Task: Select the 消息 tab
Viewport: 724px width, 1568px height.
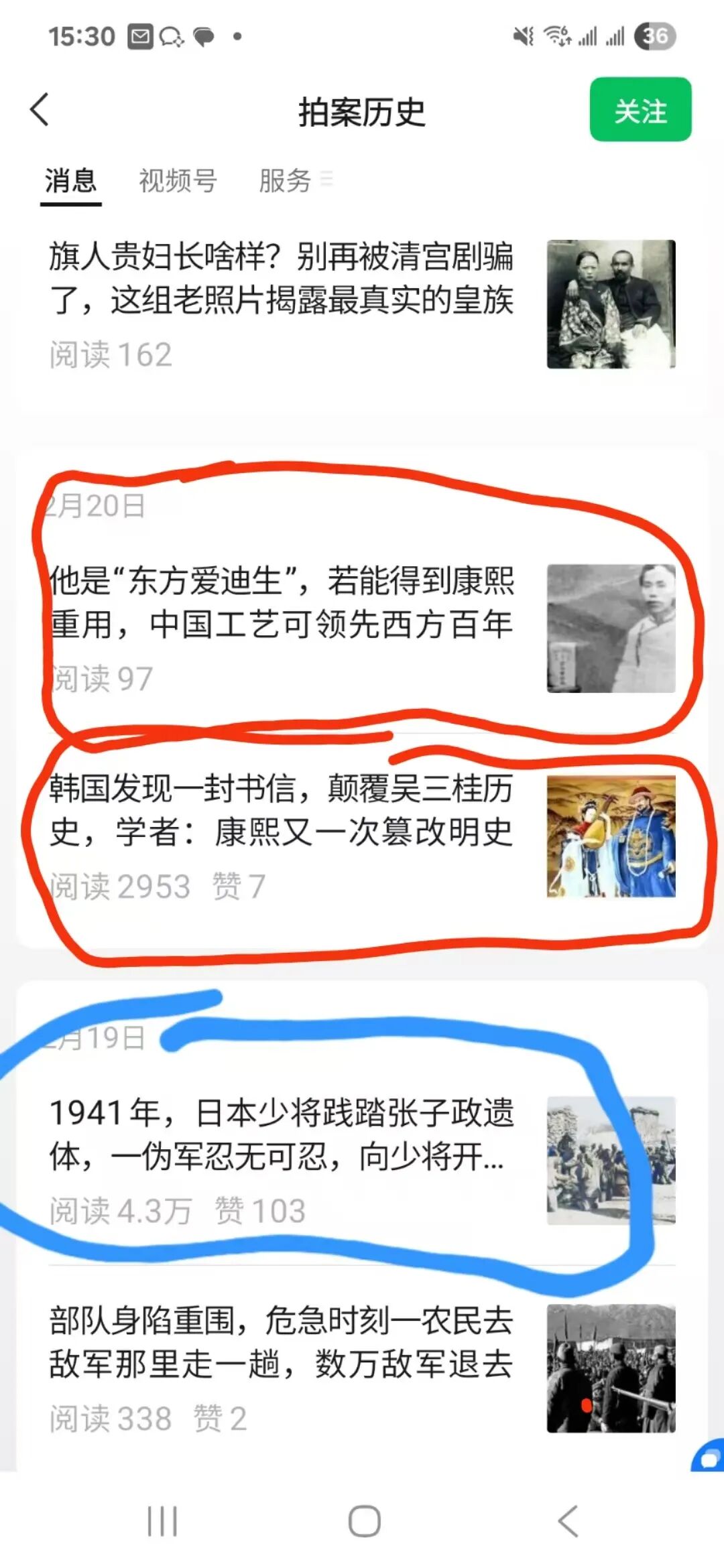Action: coord(70,181)
